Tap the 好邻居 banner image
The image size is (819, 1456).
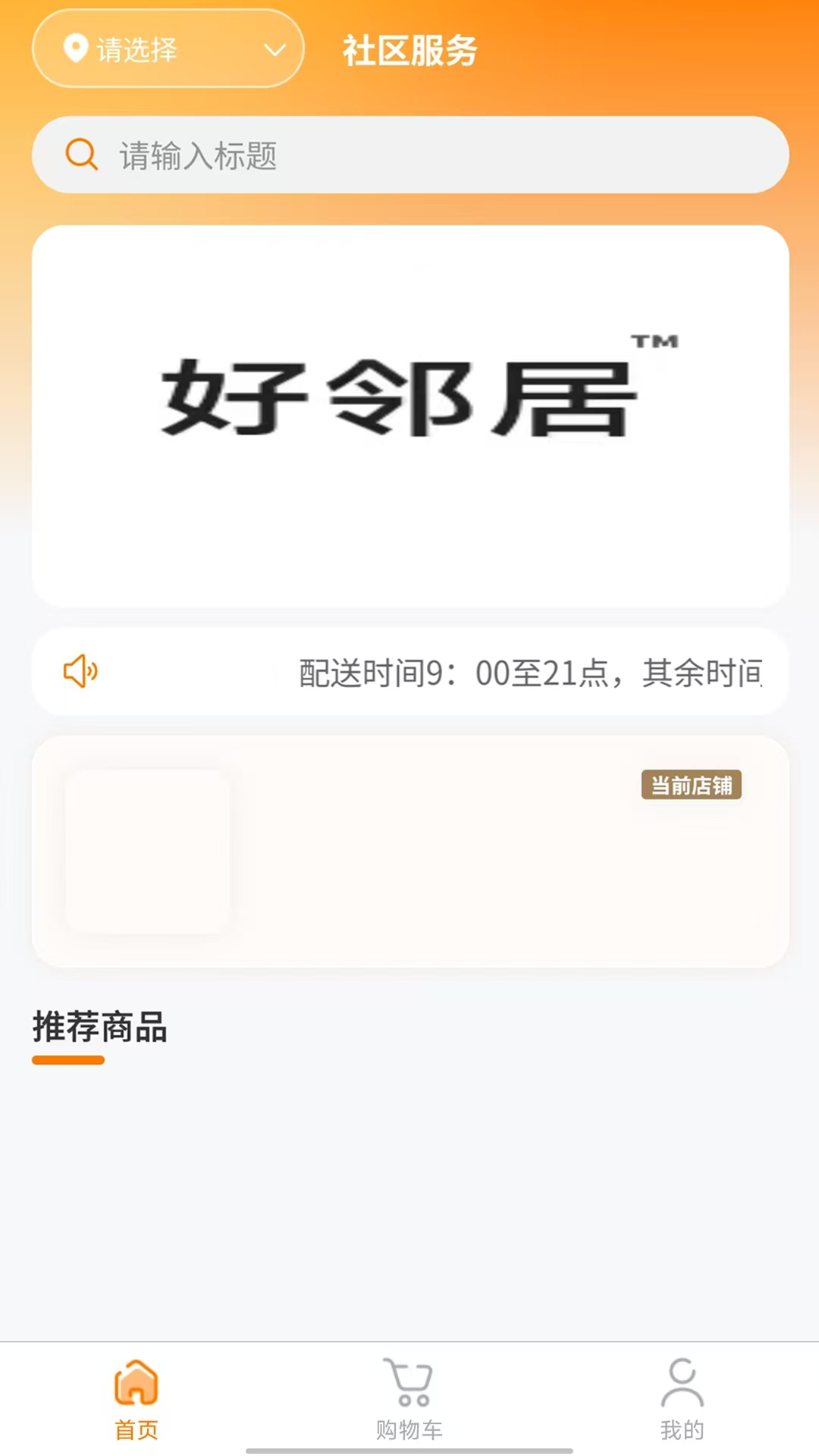pos(409,416)
